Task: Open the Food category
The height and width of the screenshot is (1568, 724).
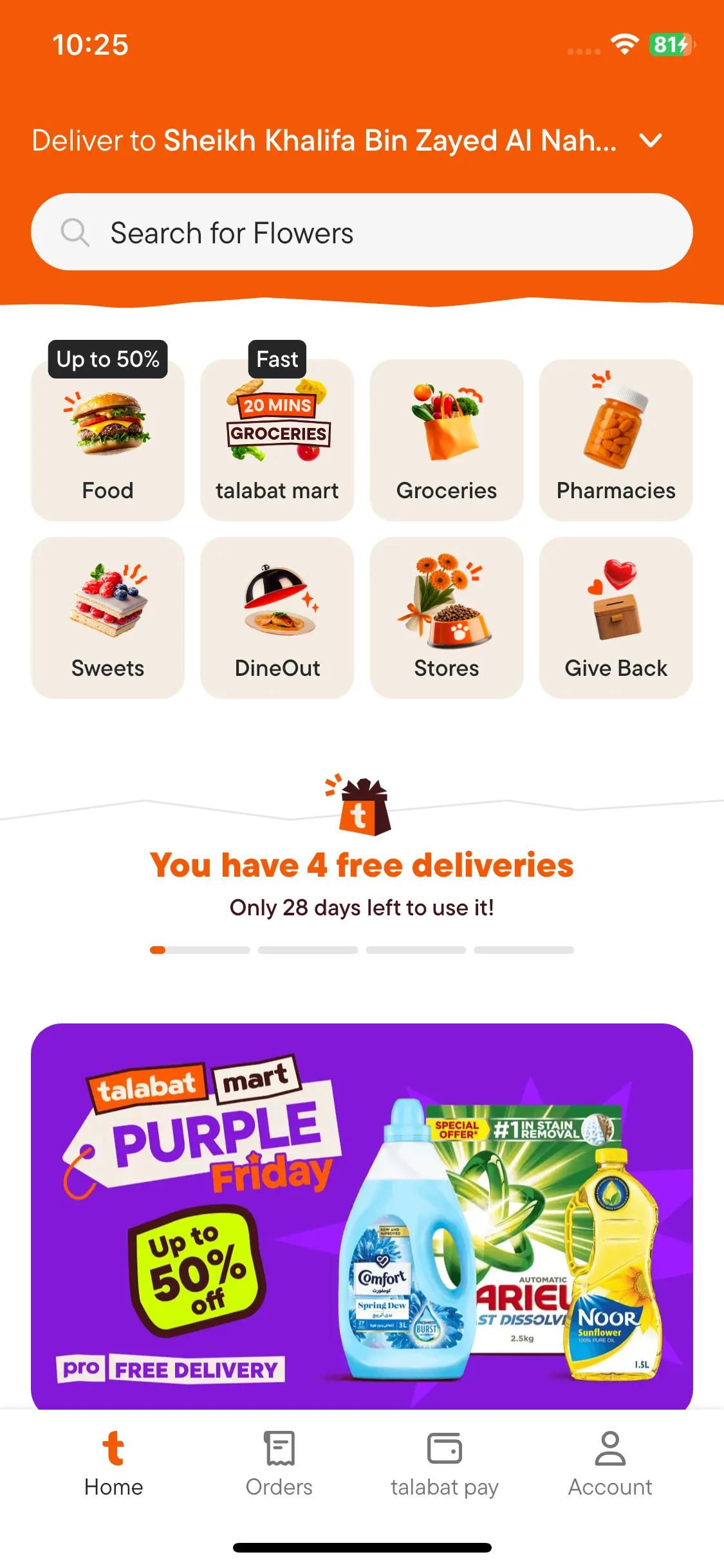Action: (x=107, y=441)
